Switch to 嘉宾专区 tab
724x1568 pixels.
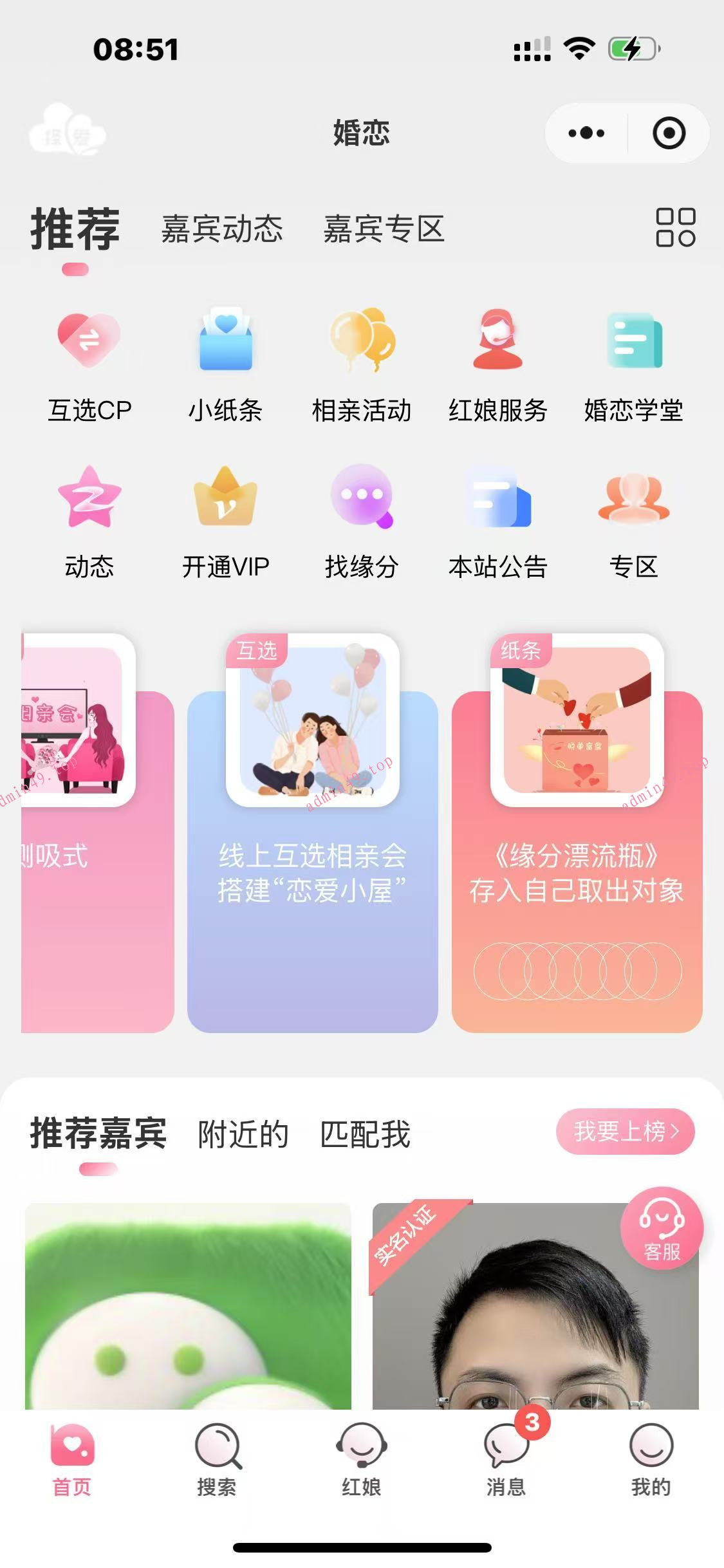[384, 229]
